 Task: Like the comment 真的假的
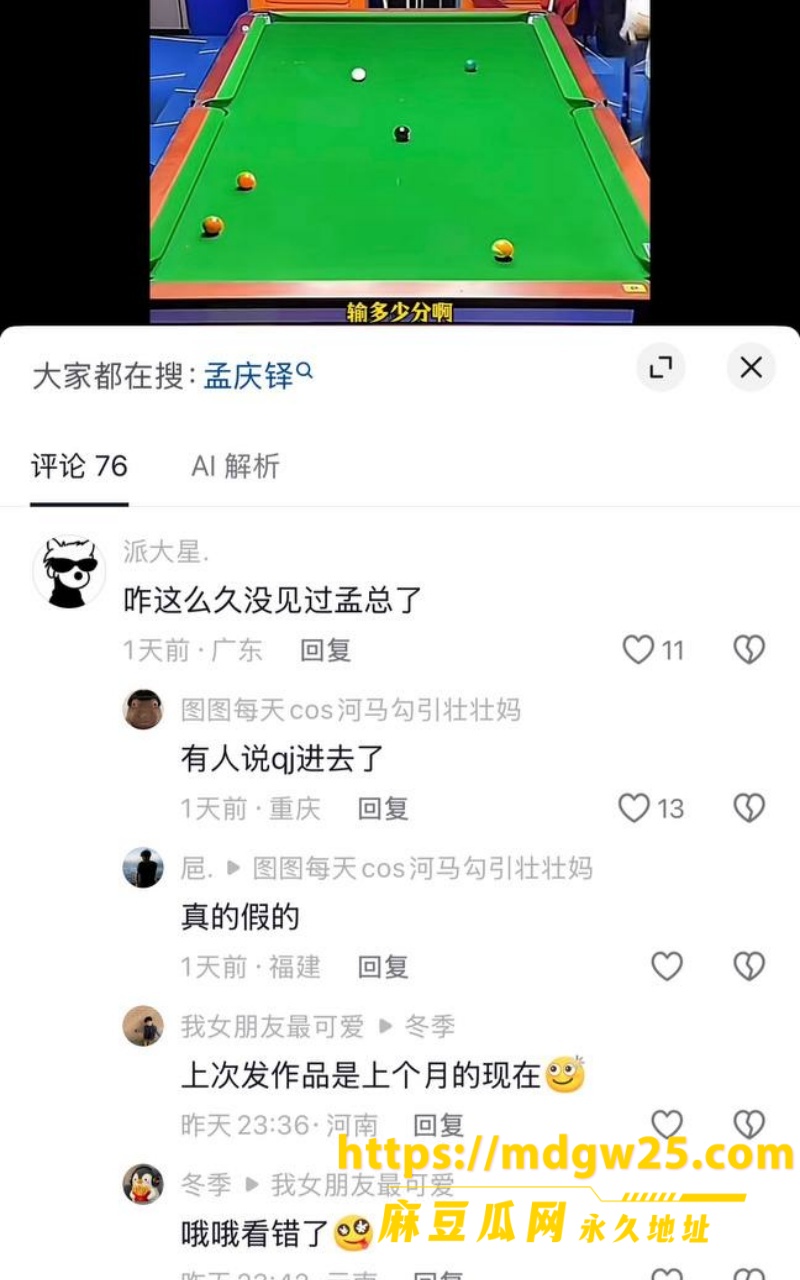coord(667,966)
